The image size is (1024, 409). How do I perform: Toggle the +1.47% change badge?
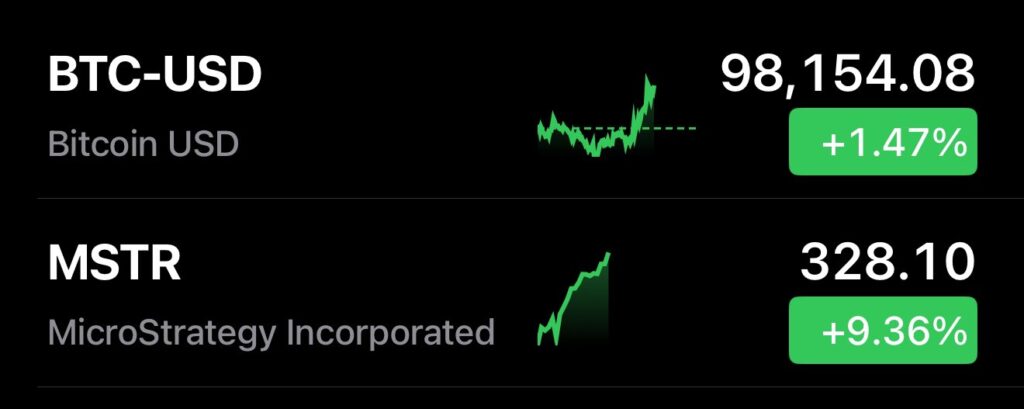pos(882,142)
